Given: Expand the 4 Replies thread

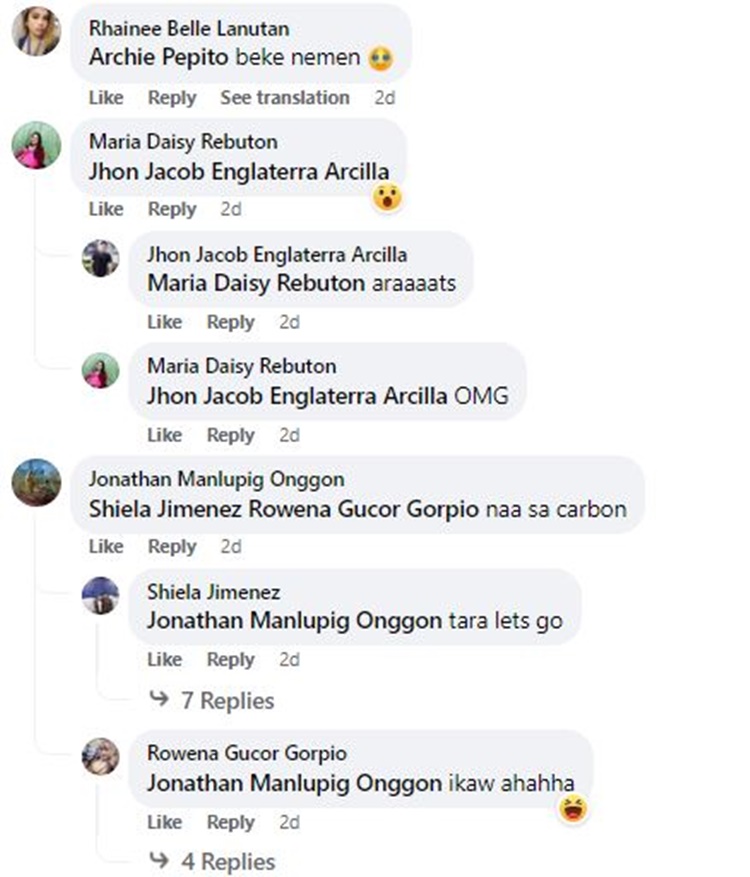Looking at the screenshot, I should pos(226,861).
